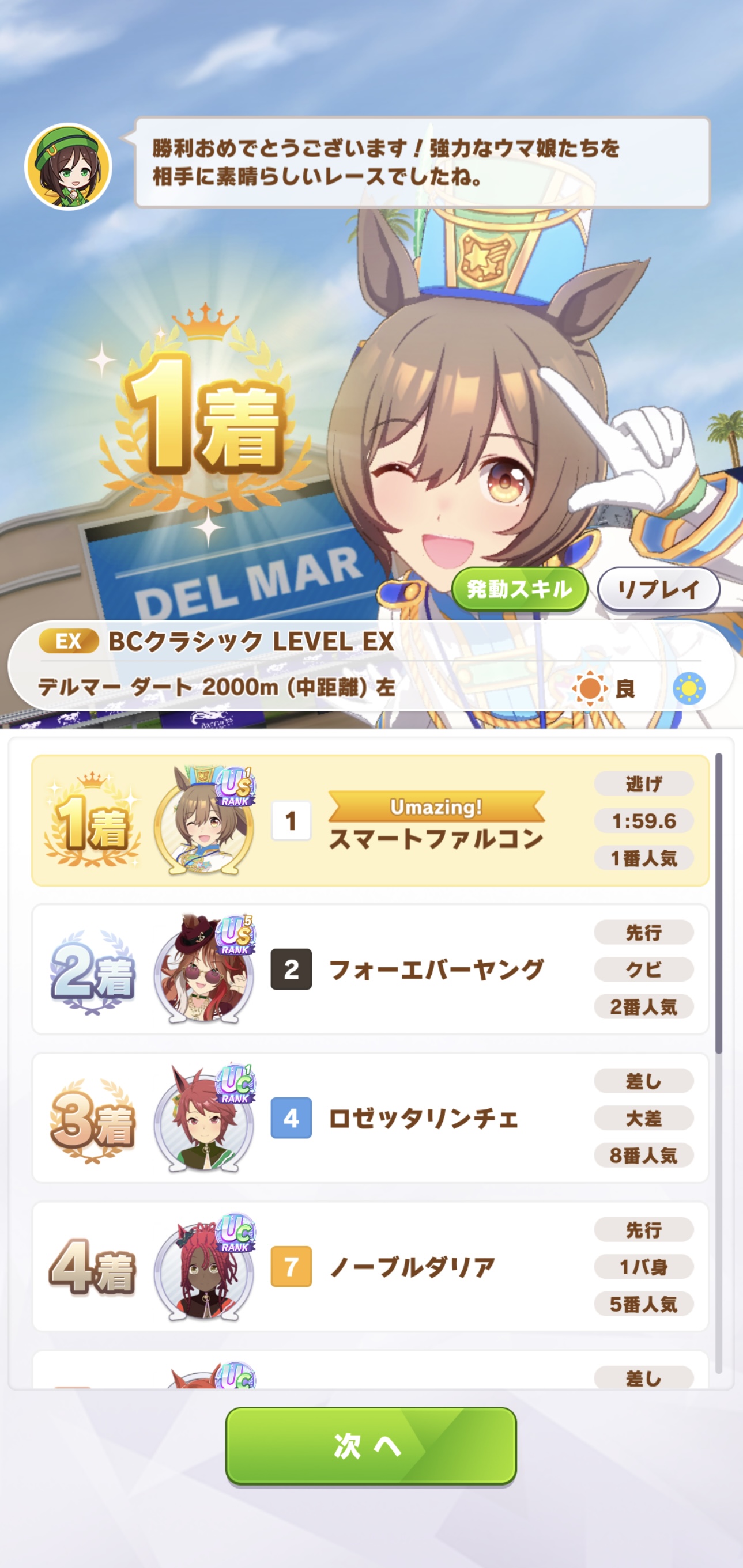Viewport: 743px width, 1568px height.
Task: Select ロゼッタリンチェ's third-place result row
Action: (370, 1118)
